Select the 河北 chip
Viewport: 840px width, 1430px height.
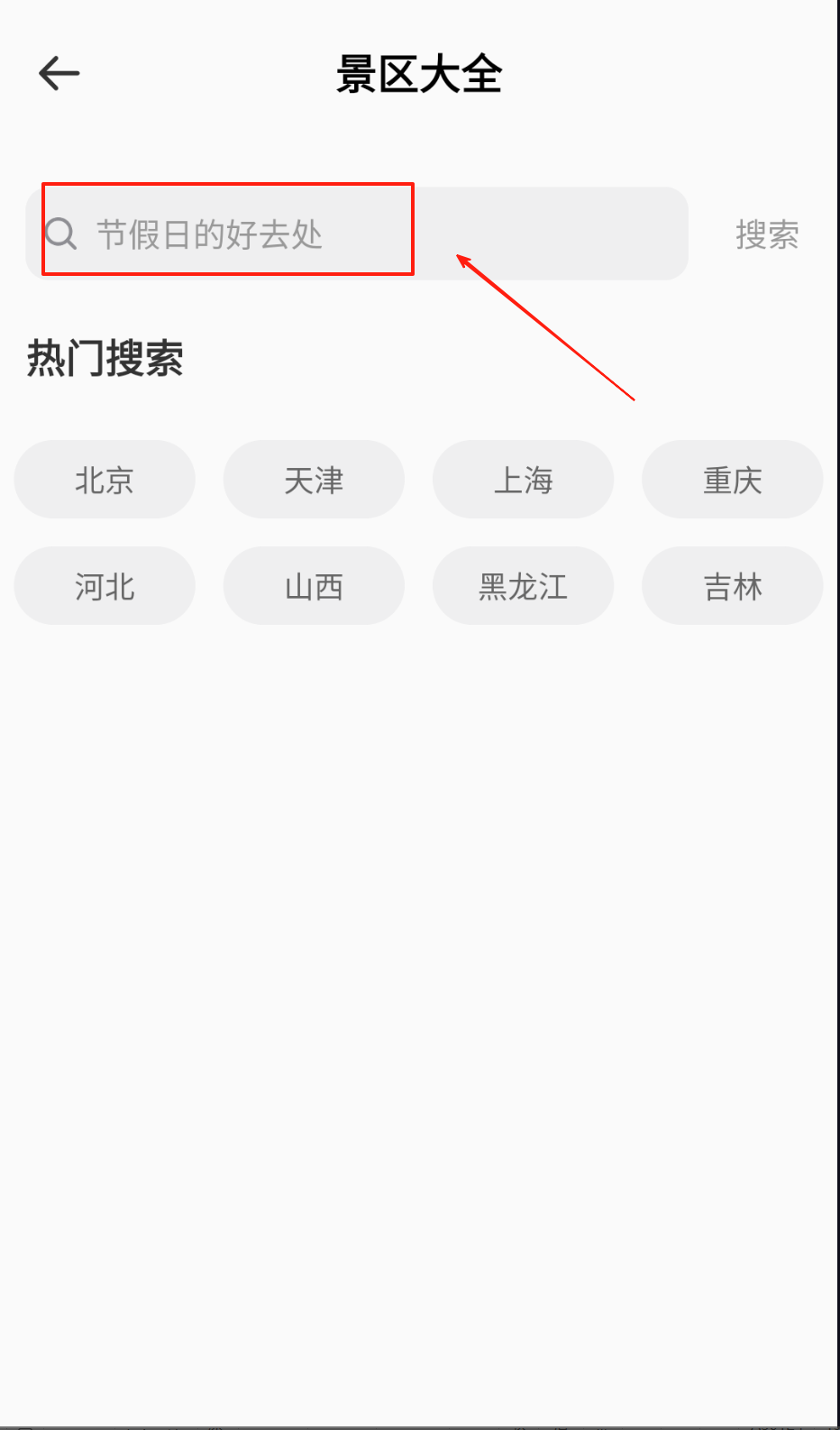point(105,586)
